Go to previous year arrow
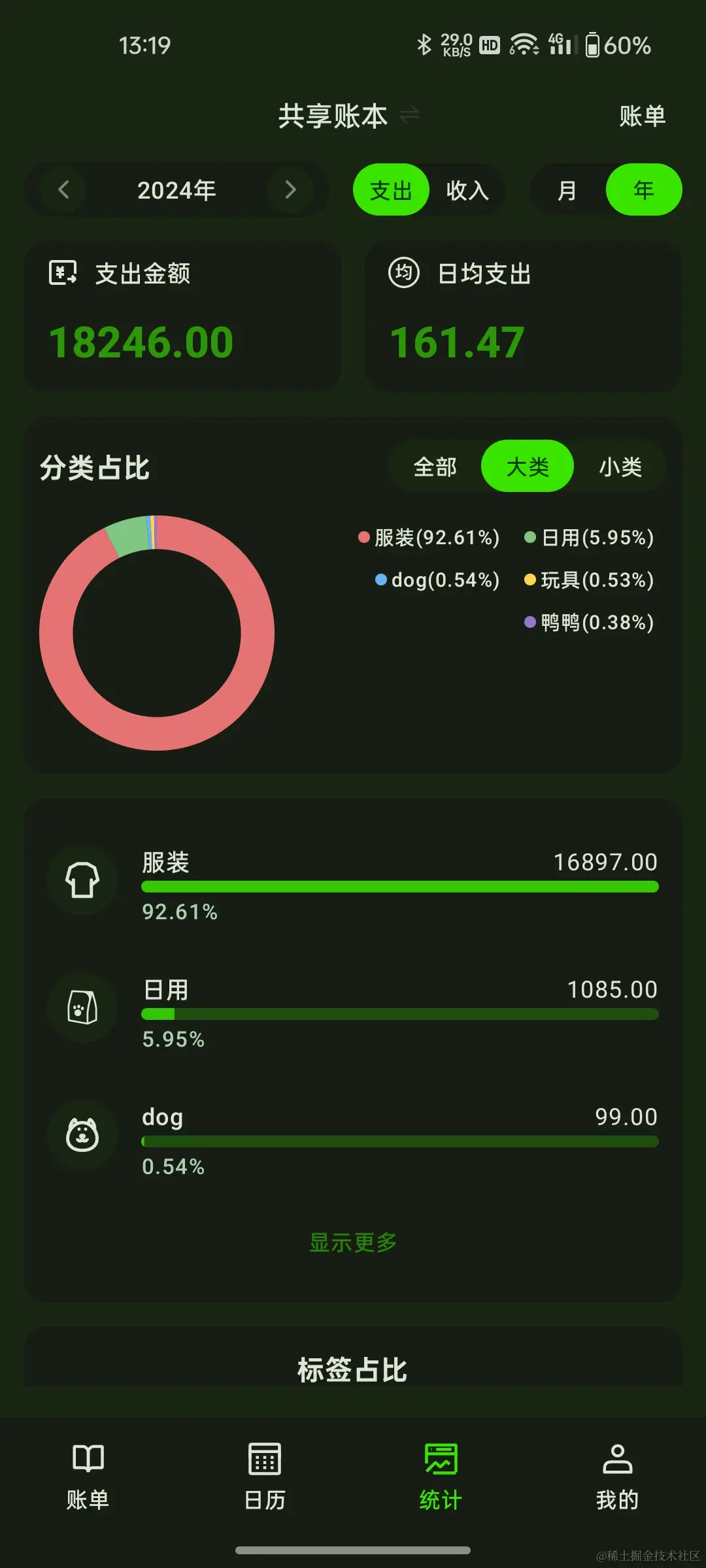706x1568 pixels. tap(63, 190)
